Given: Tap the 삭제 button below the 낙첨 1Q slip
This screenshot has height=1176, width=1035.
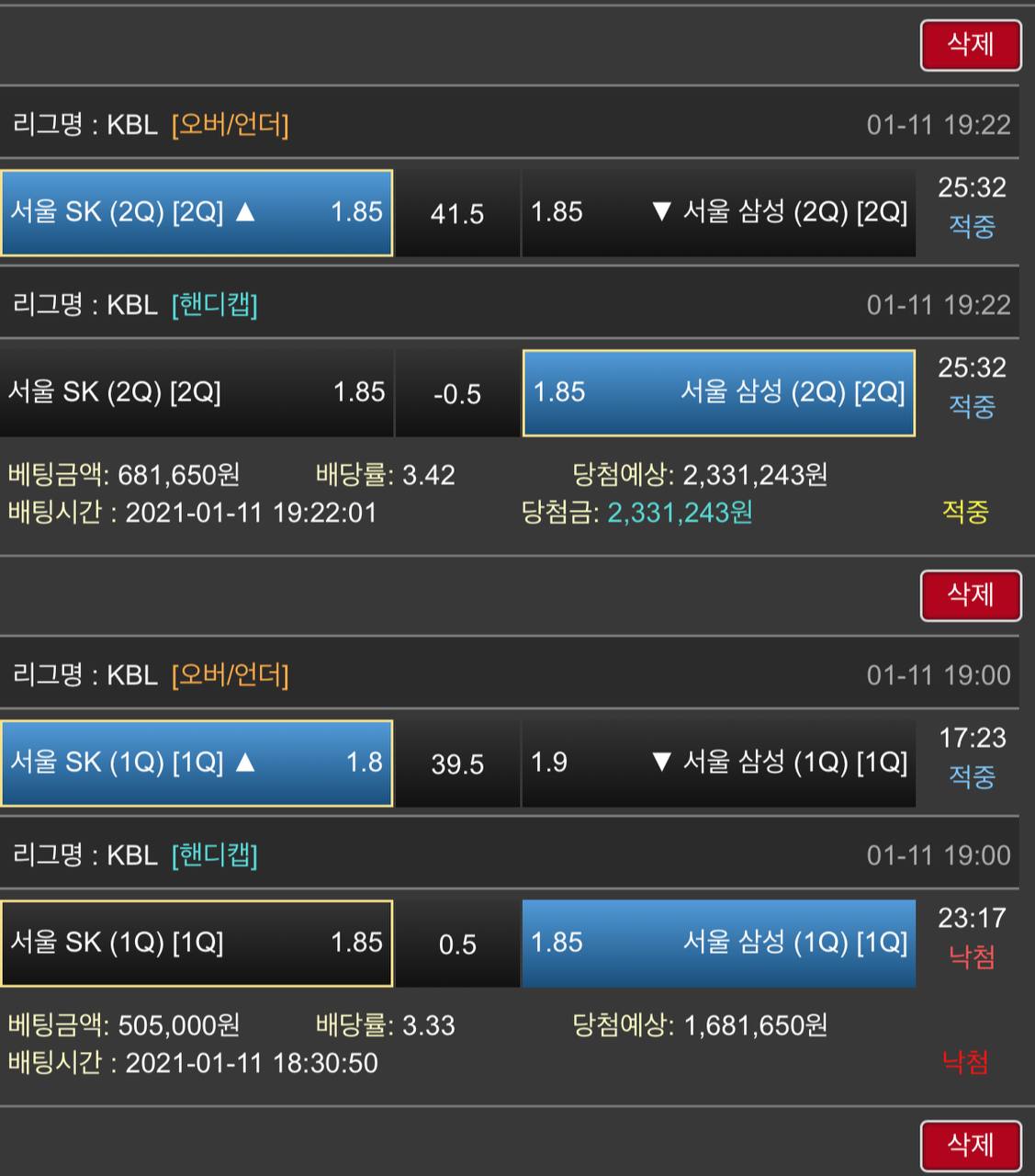Looking at the screenshot, I should click(x=971, y=1145).
